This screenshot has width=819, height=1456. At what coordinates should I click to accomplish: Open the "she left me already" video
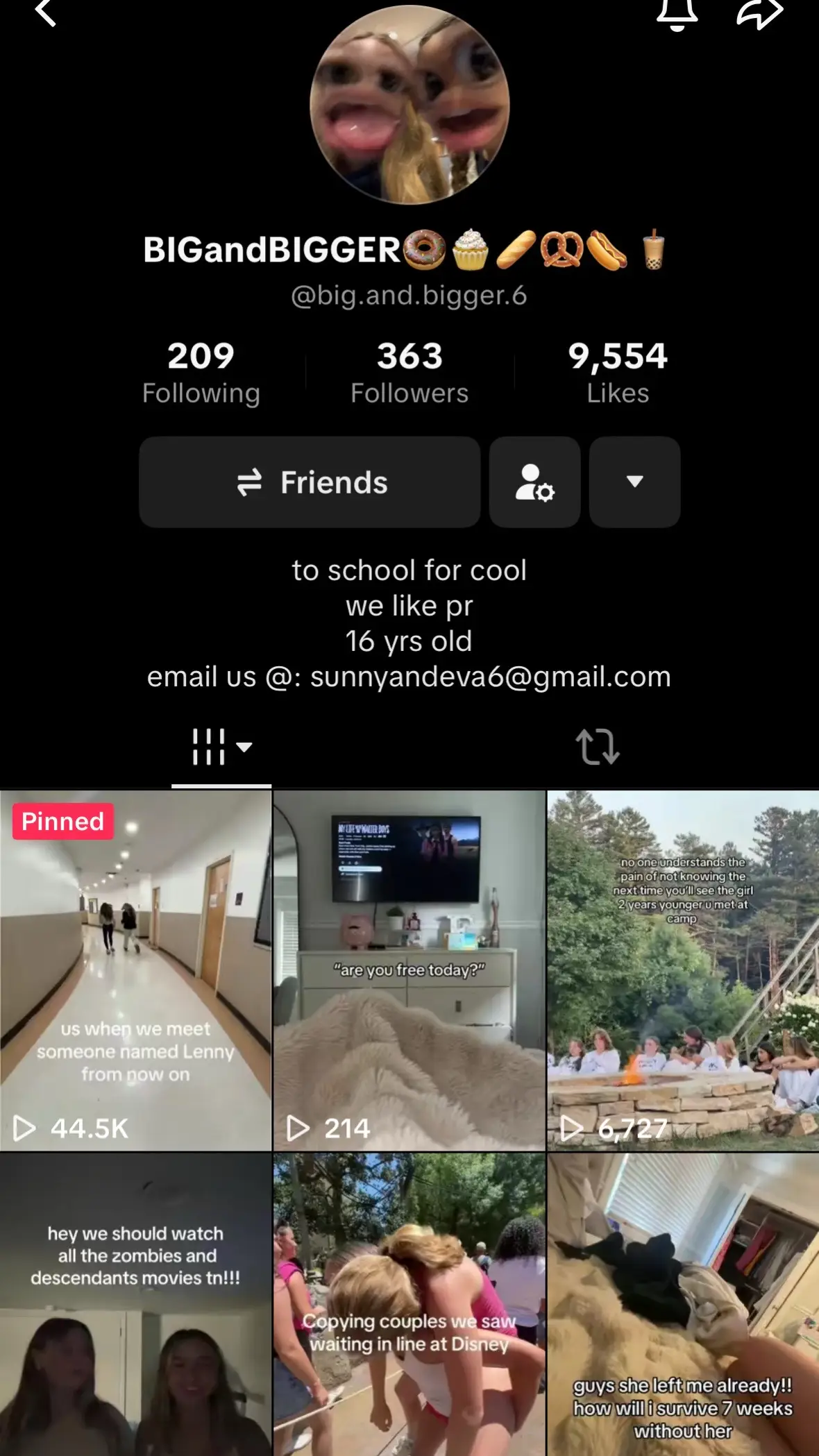(x=683, y=1305)
